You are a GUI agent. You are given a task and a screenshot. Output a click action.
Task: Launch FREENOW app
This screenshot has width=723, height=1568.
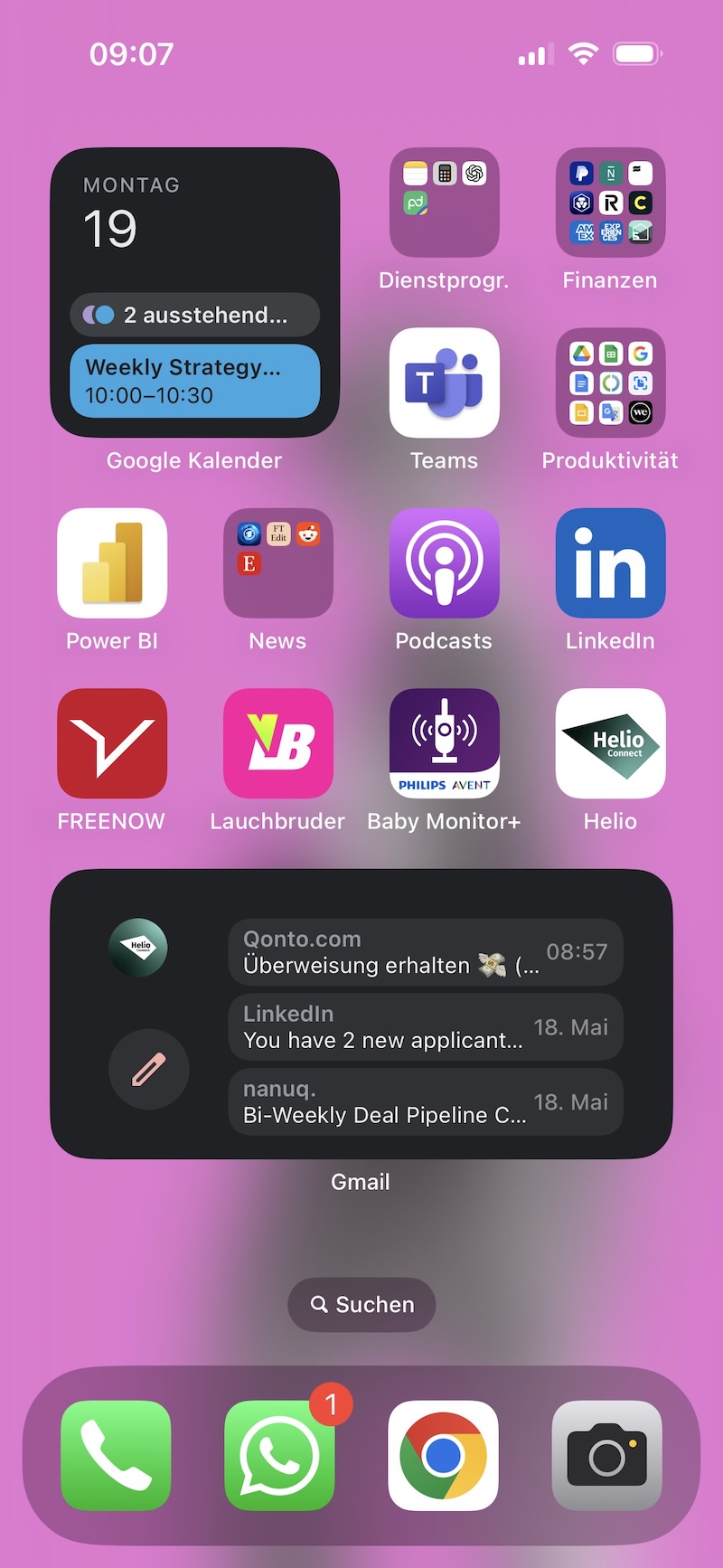(x=112, y=743)
